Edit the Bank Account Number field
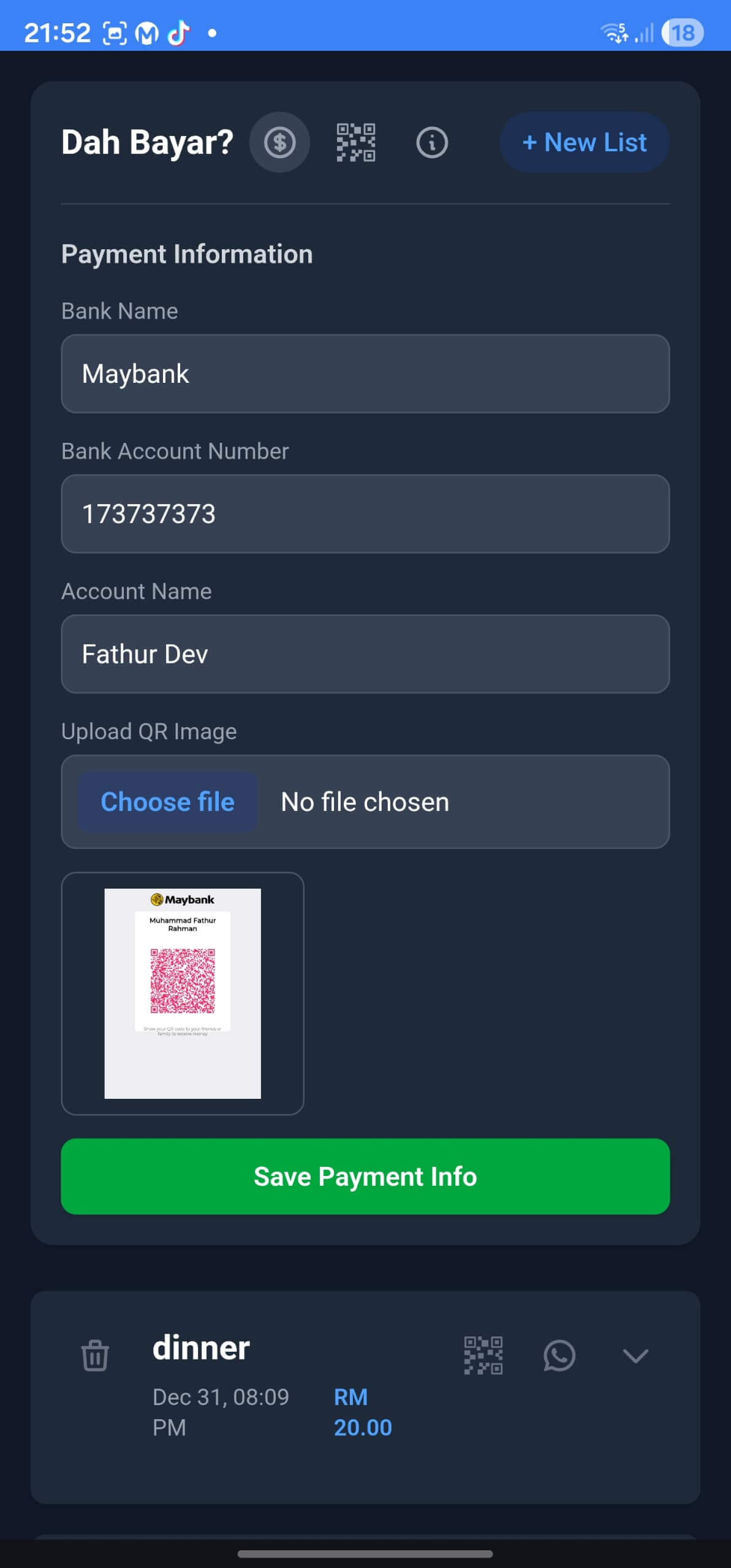The width and height of the screenshot is (731, 1568). (365, 514)
